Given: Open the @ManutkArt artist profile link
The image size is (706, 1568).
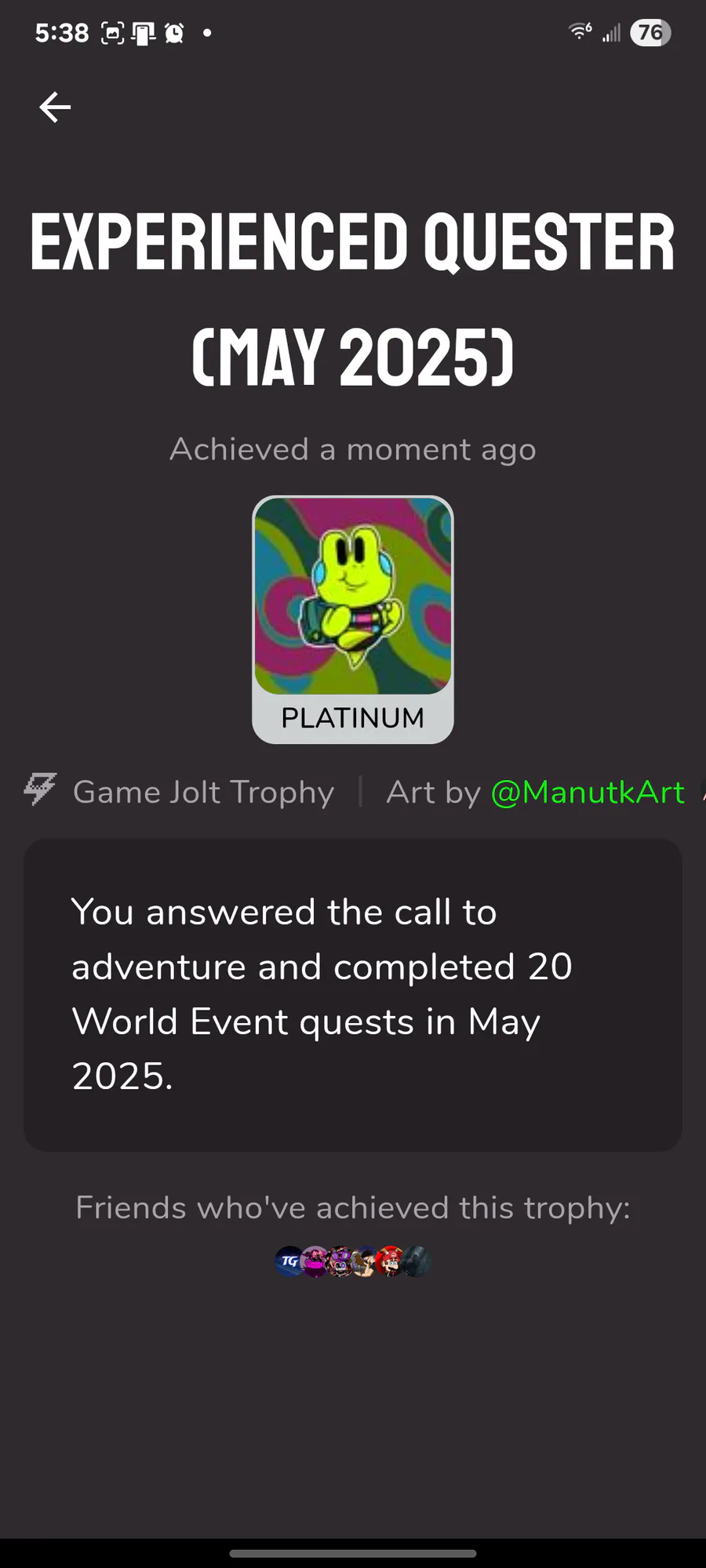Looking at the screenshot, I should [588, 793].
